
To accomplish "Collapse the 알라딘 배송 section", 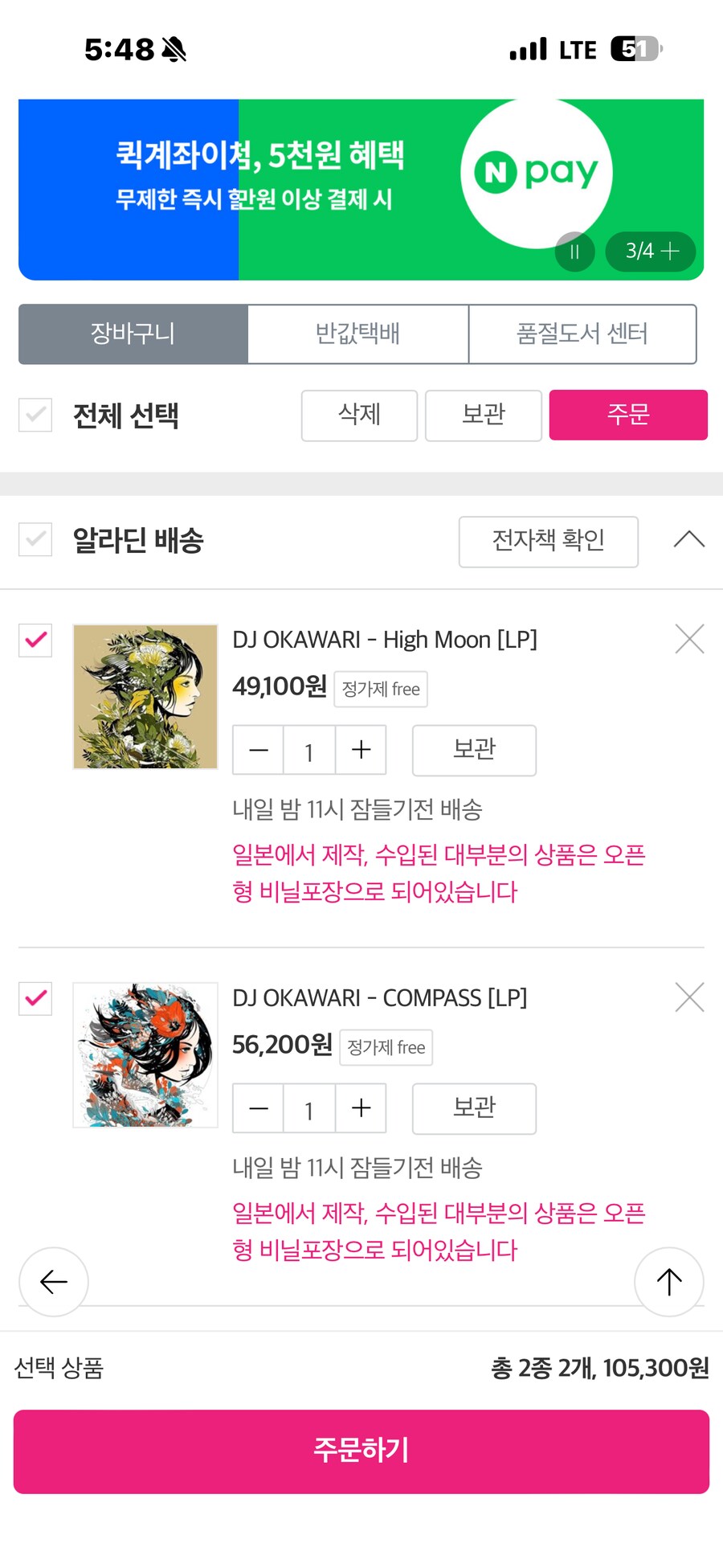I will pyautogui.click(x=688, y=539).
